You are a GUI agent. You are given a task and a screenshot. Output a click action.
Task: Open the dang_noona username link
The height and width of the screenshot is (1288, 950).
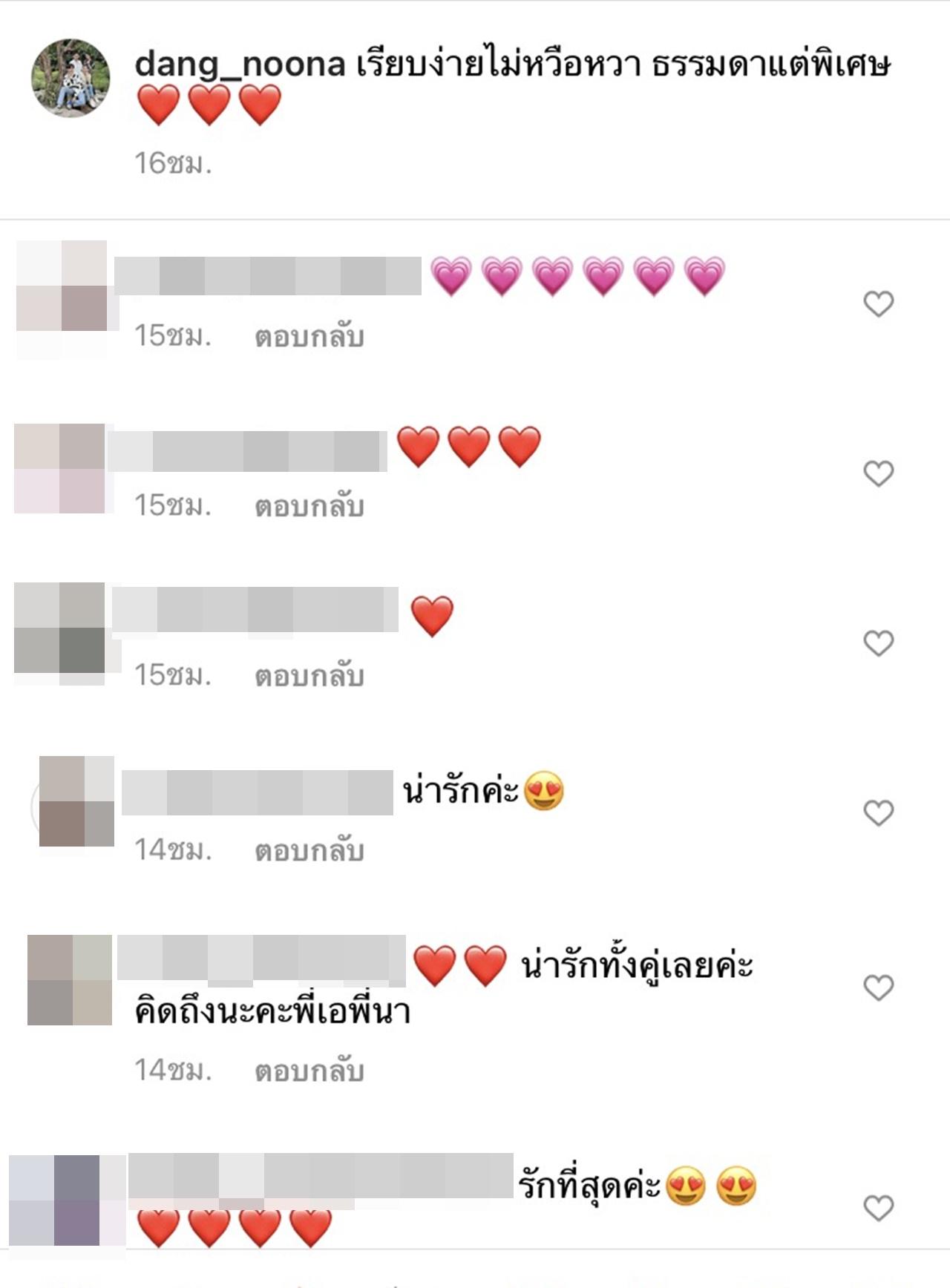point(240,65)
